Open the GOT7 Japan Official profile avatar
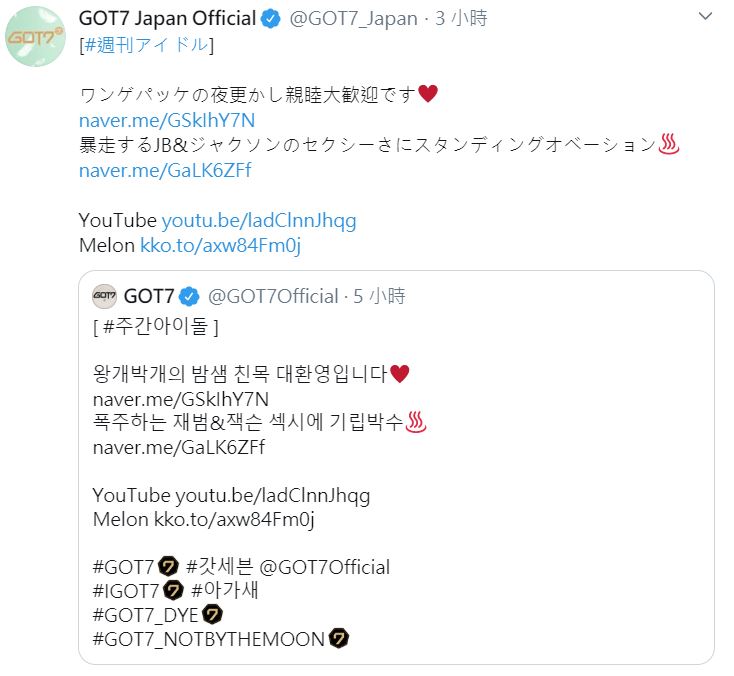This screenshot has height=676, width=734. click(36, 38)
